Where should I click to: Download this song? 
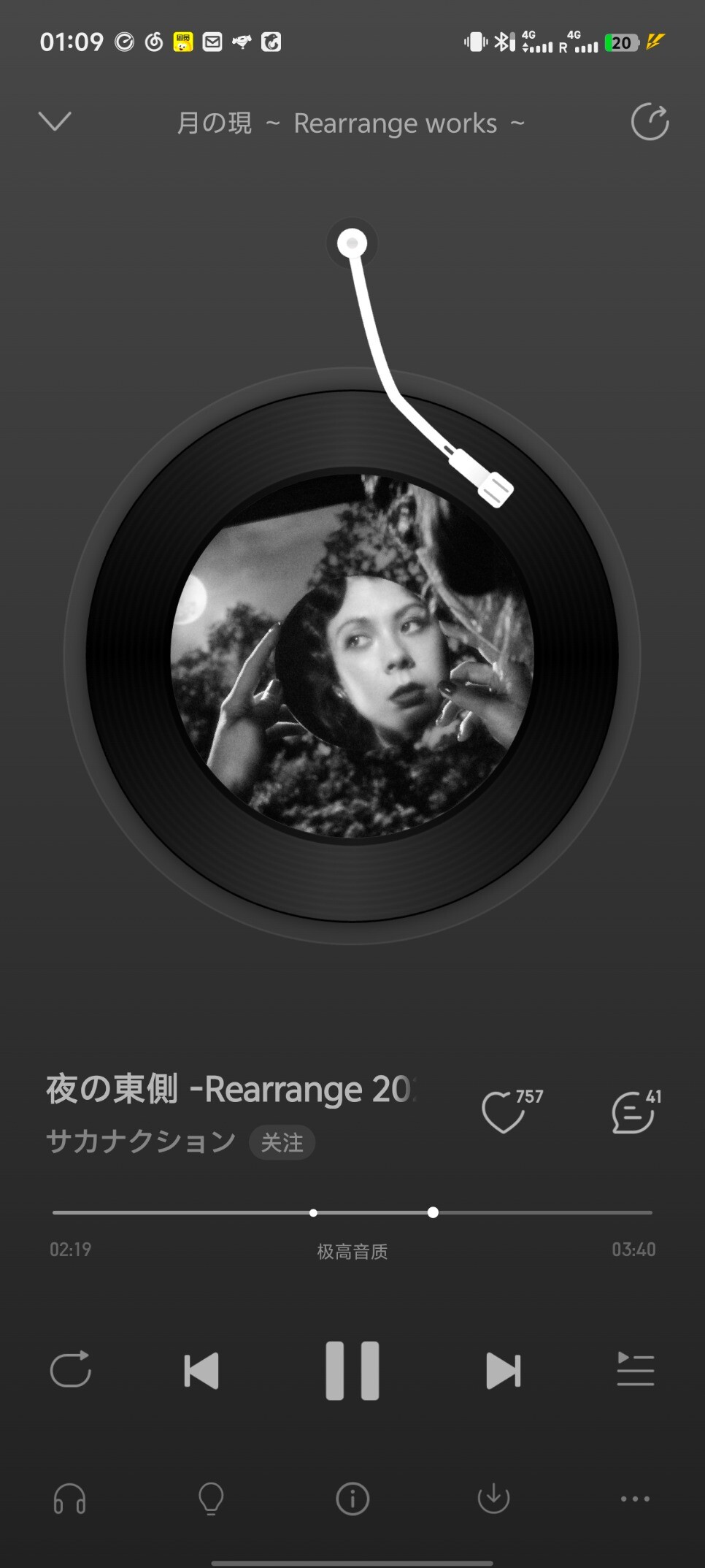[493, 1499]
